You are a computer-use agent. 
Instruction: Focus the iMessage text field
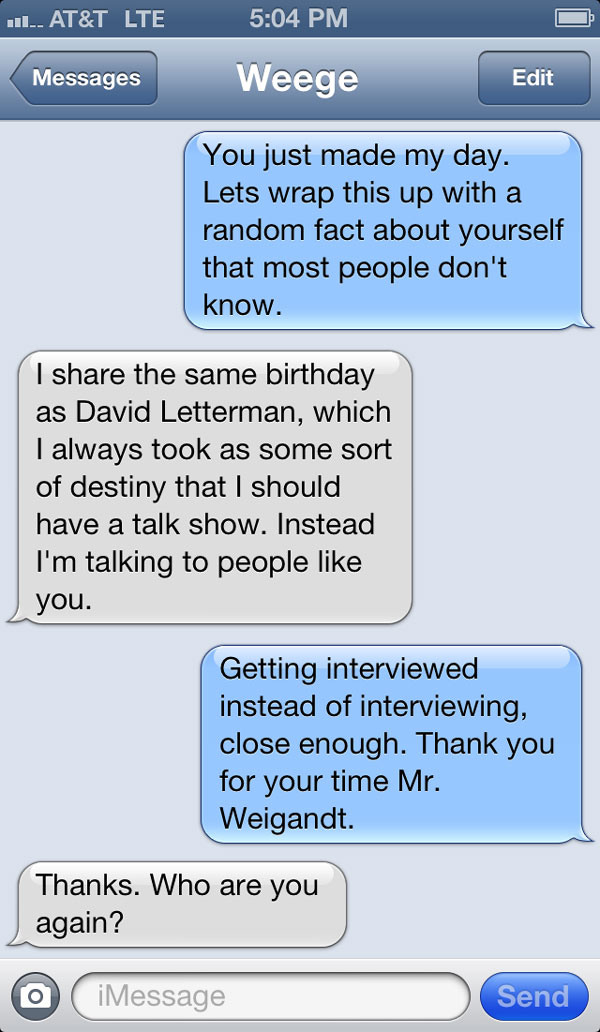[x=270, y=996]
